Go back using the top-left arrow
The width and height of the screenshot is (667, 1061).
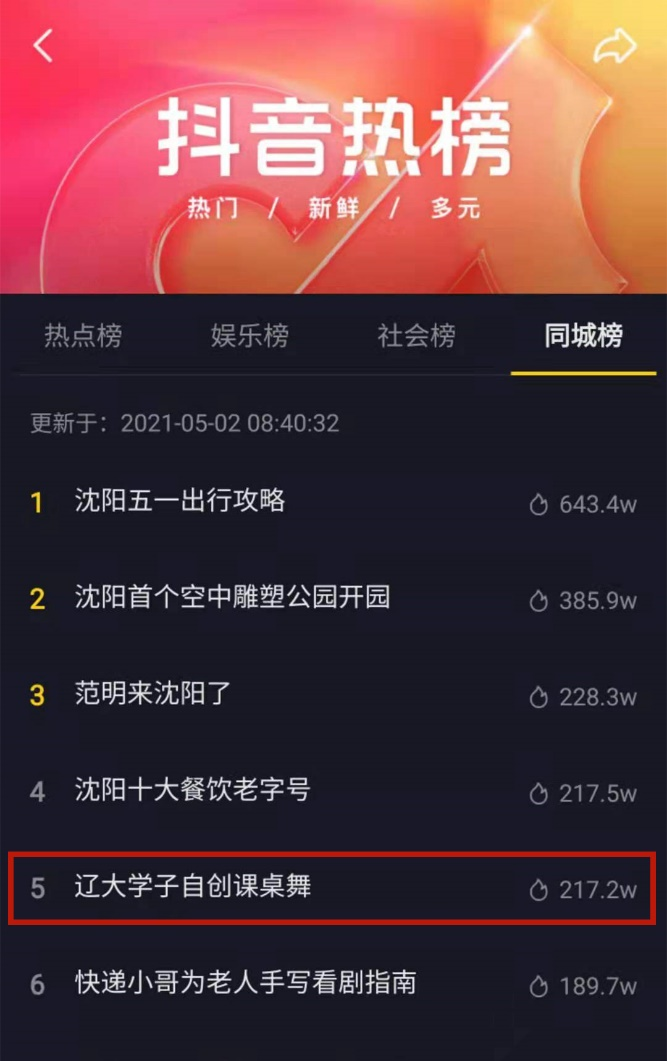[43, 46]
